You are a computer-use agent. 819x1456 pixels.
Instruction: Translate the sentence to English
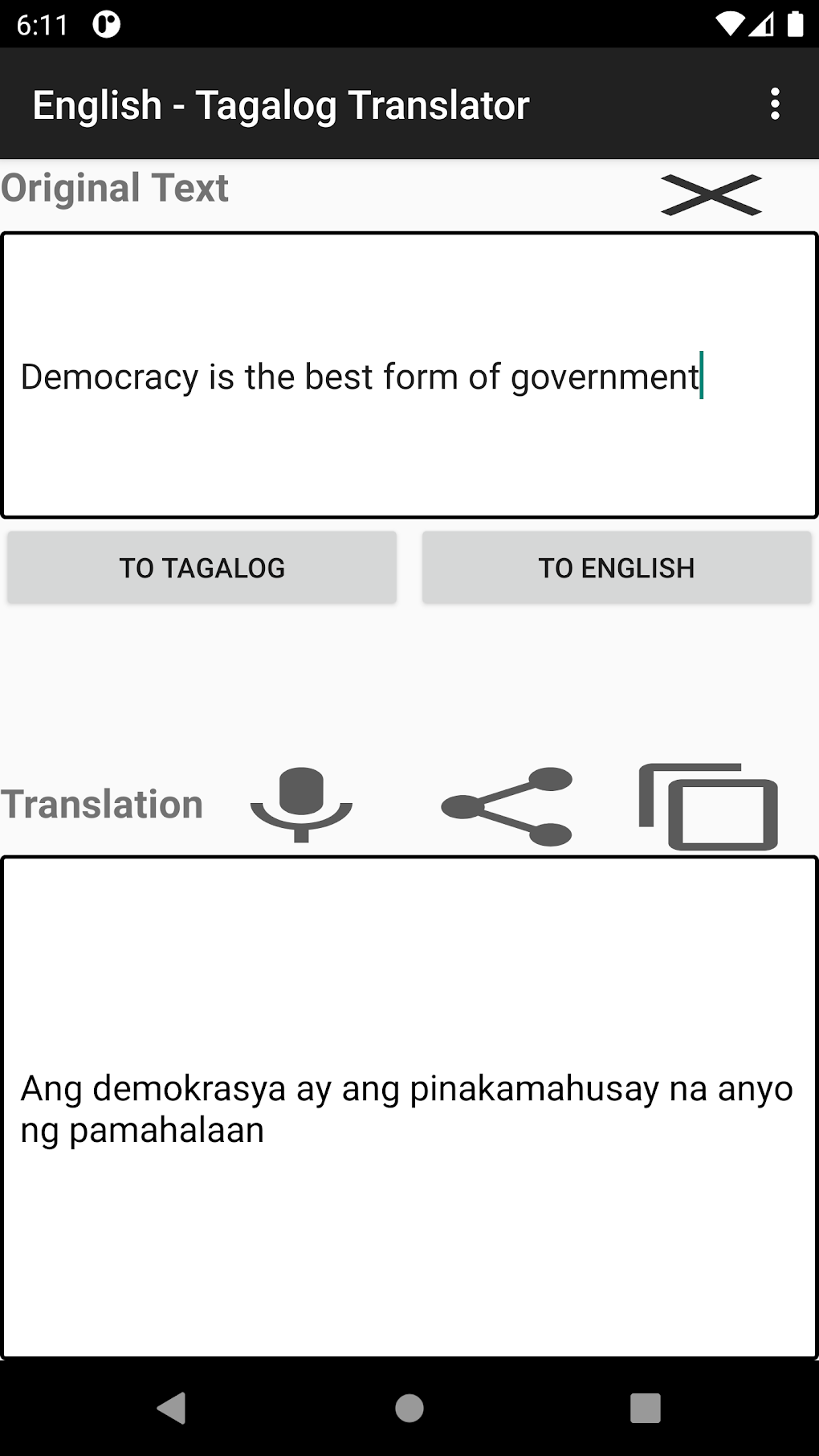(x=617, y=567)
